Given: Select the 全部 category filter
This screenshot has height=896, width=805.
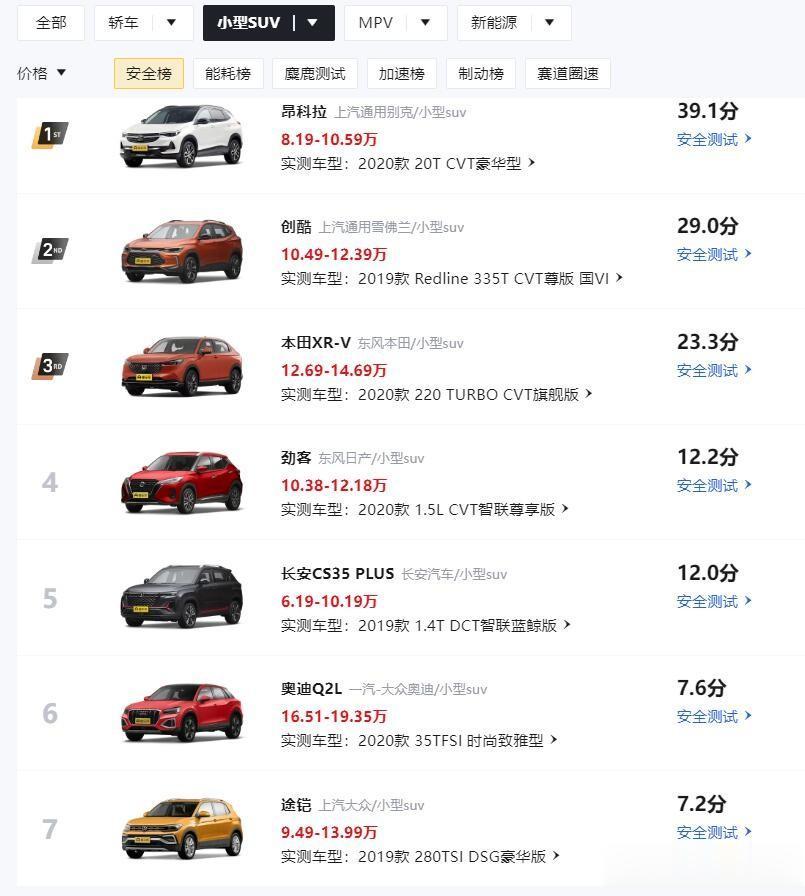Looking at the screenshot, I should click(50, 22).
